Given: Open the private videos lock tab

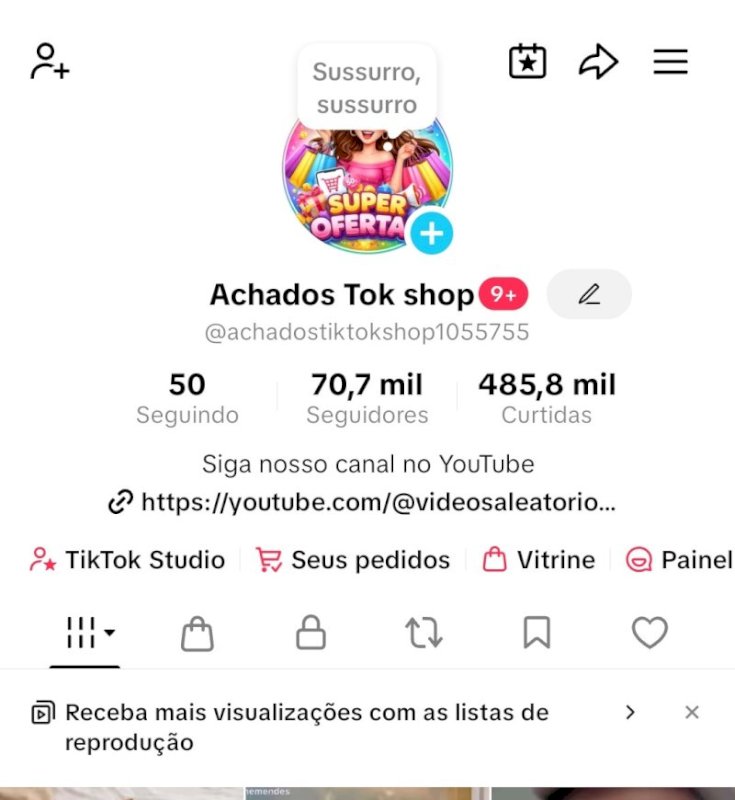Looking at the screenshot, I should [x=310, y=632].
